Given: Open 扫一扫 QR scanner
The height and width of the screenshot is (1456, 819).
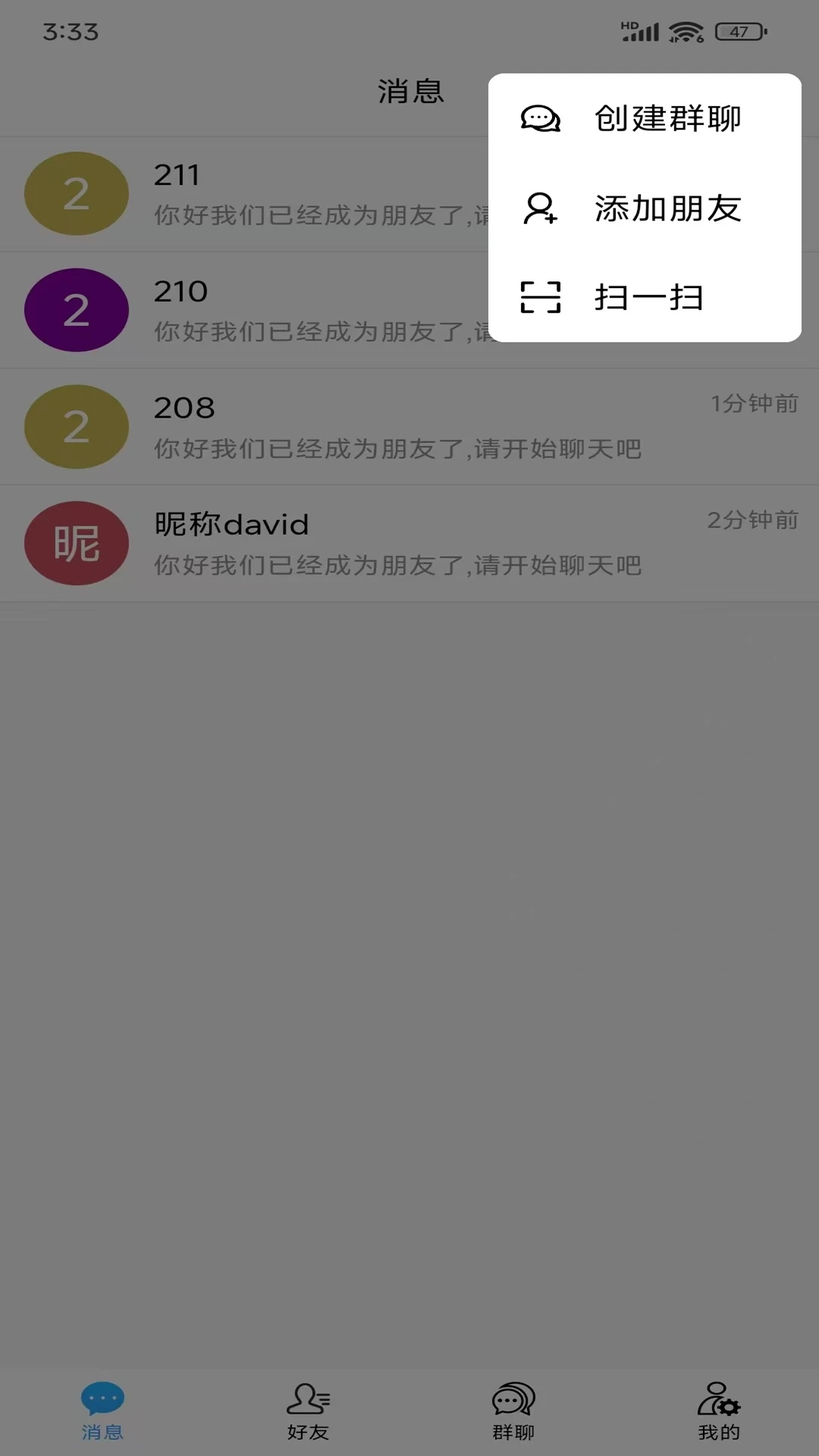Looking at the screenshot, I should point(645,297).
